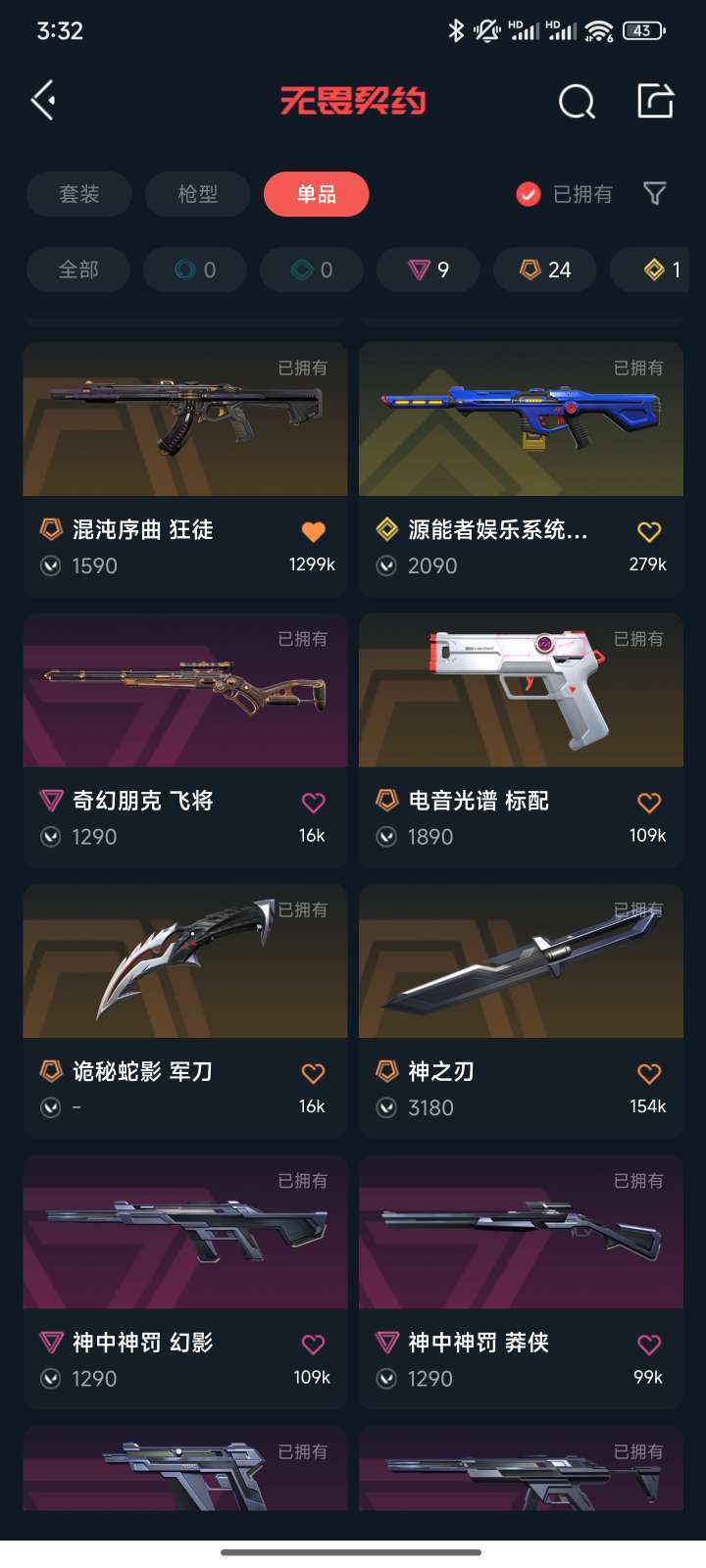Image resolution: width=706 pixels, height=1568 pixels.
Task: Switch to the 套装 tab
Action: (78, 194)
